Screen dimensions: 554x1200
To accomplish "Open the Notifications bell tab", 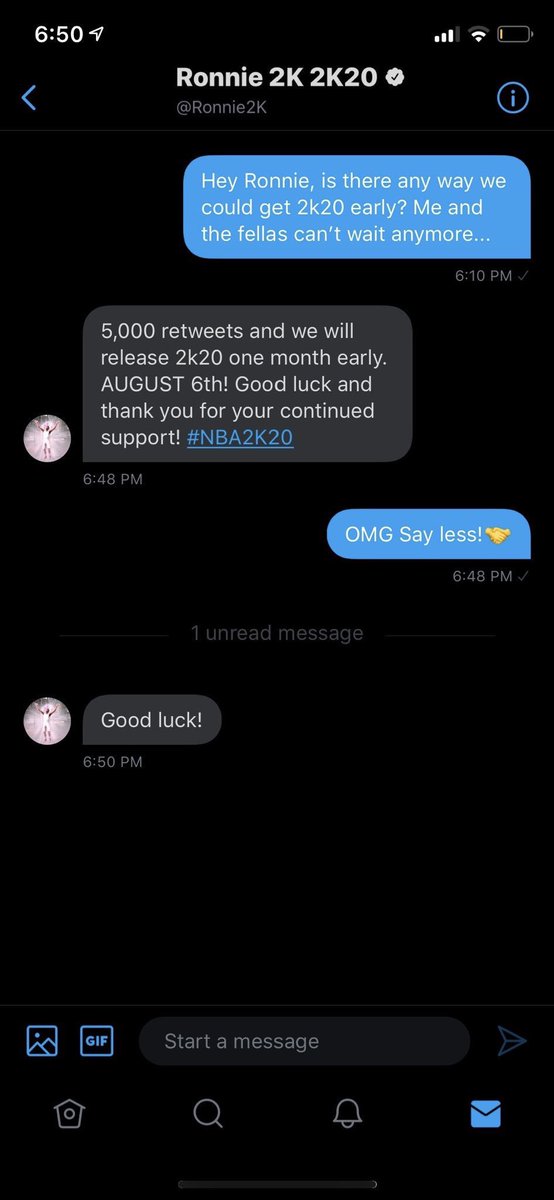I will (x=347, y=1113).
